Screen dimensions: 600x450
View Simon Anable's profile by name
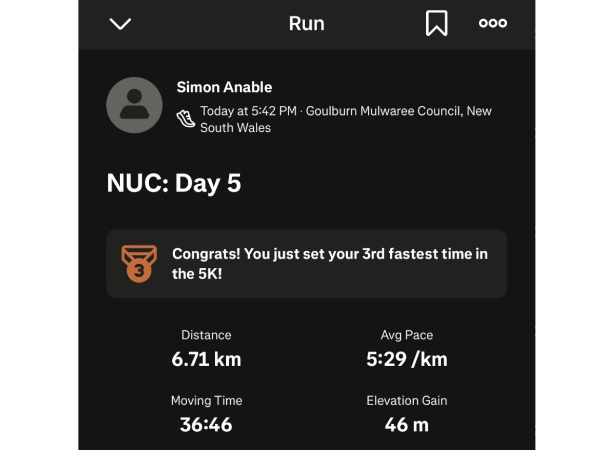click(224, 87)
